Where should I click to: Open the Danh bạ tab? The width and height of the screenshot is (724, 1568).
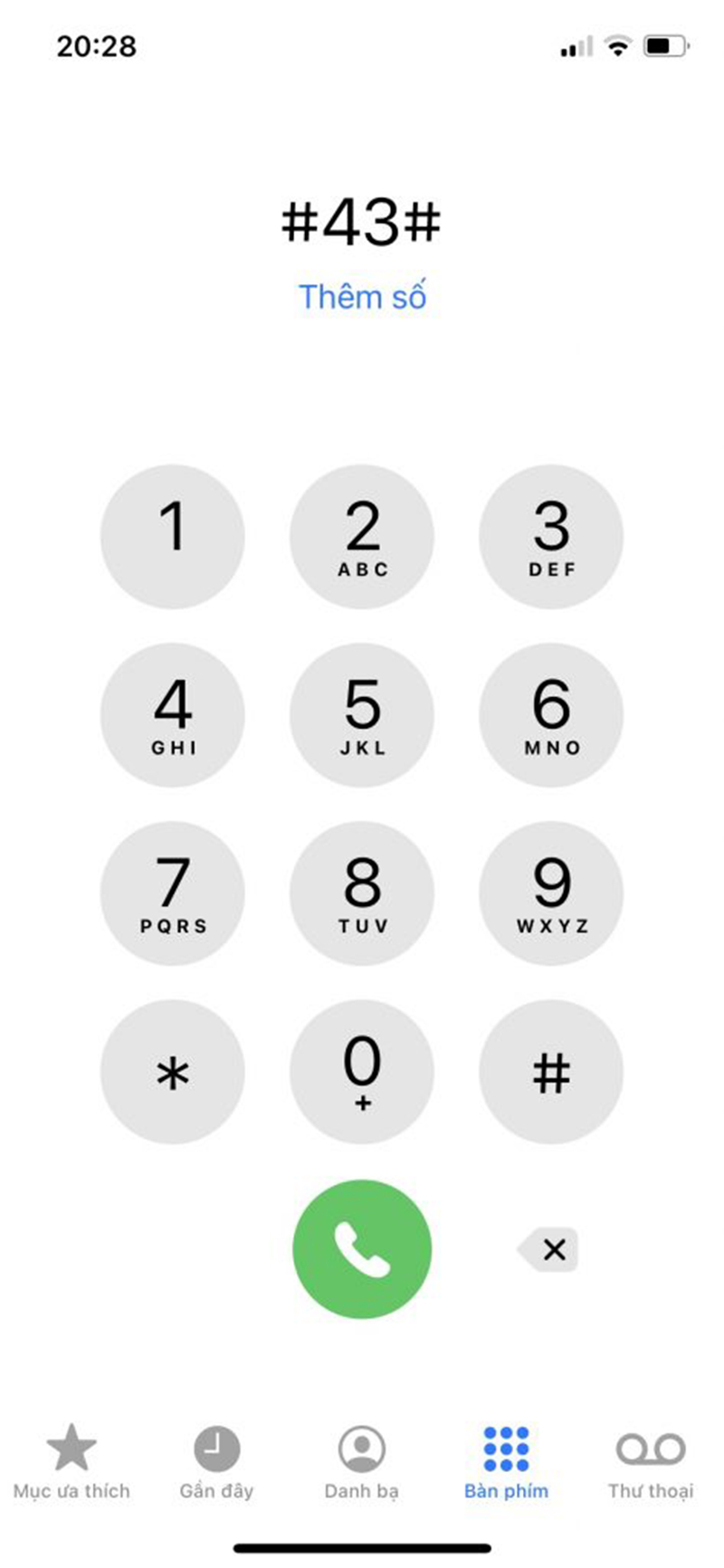(362, 1462)
